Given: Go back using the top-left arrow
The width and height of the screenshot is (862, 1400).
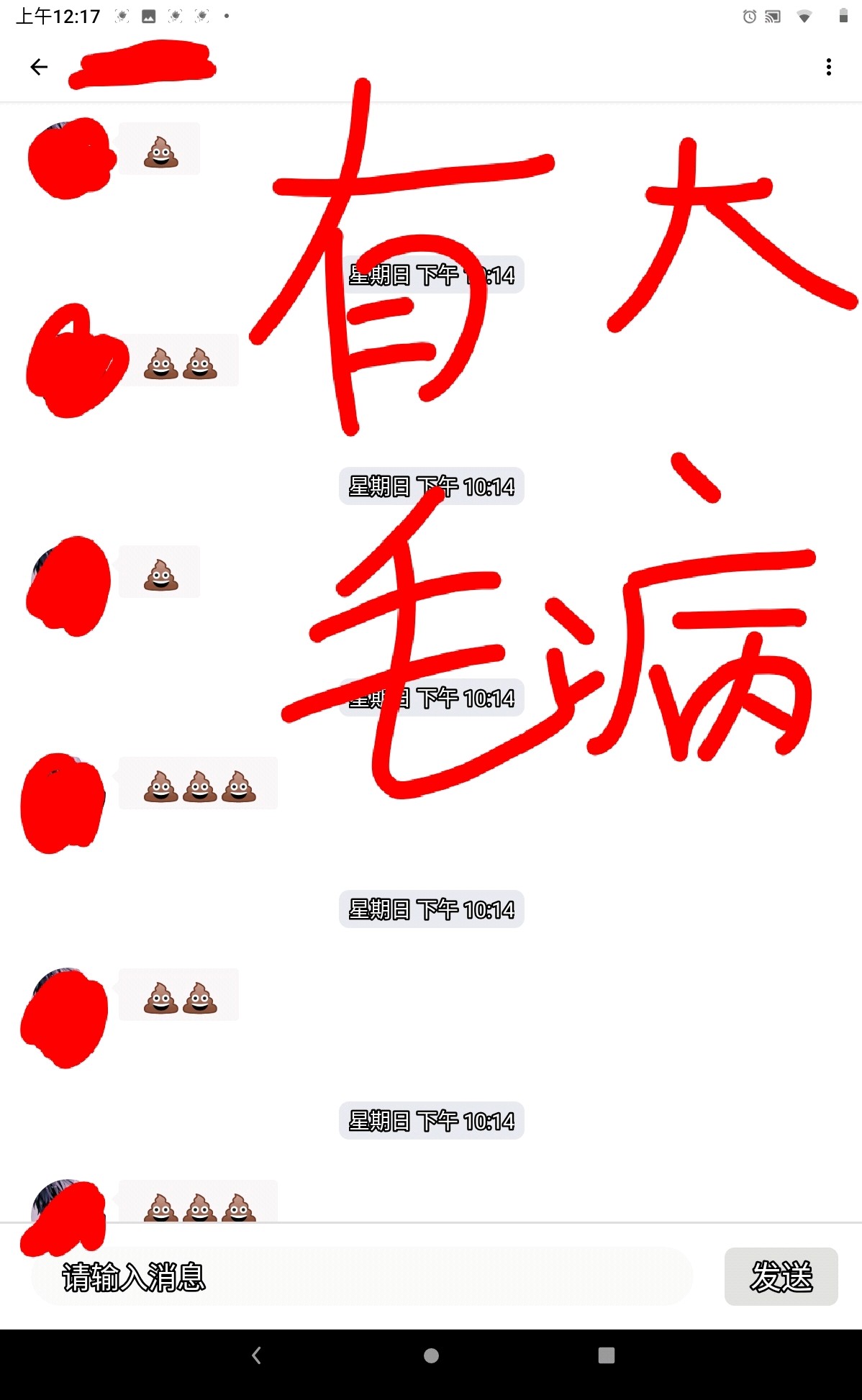Looking at the screenshot, I should click(x=39, y=67).
